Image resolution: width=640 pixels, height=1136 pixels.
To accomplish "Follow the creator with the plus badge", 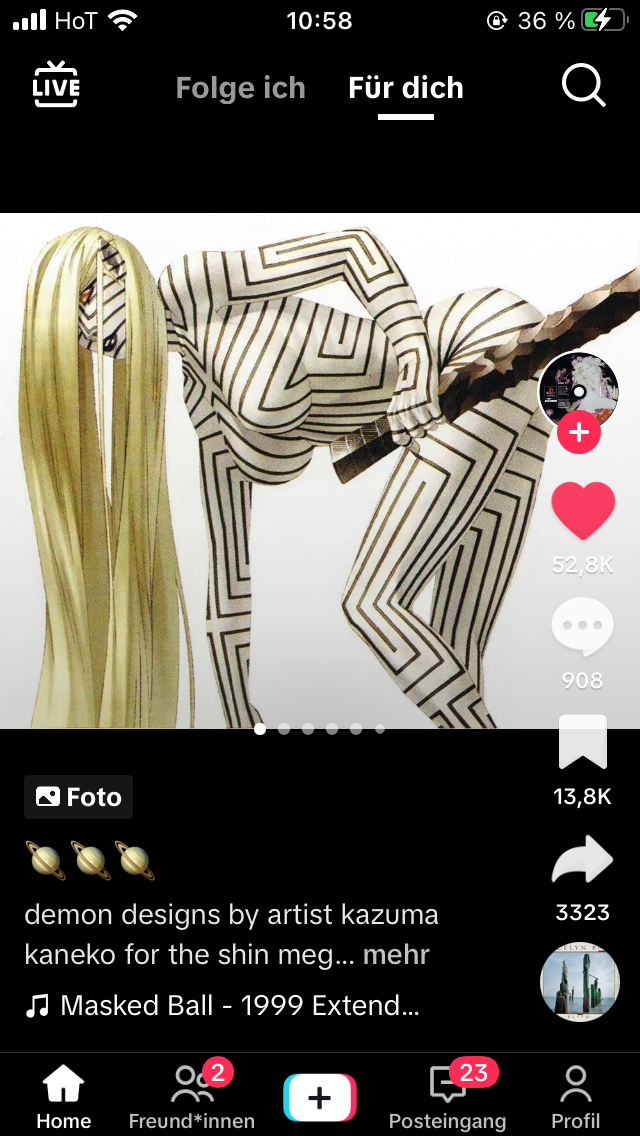I will pyautogui.click(x=578, y=433).
